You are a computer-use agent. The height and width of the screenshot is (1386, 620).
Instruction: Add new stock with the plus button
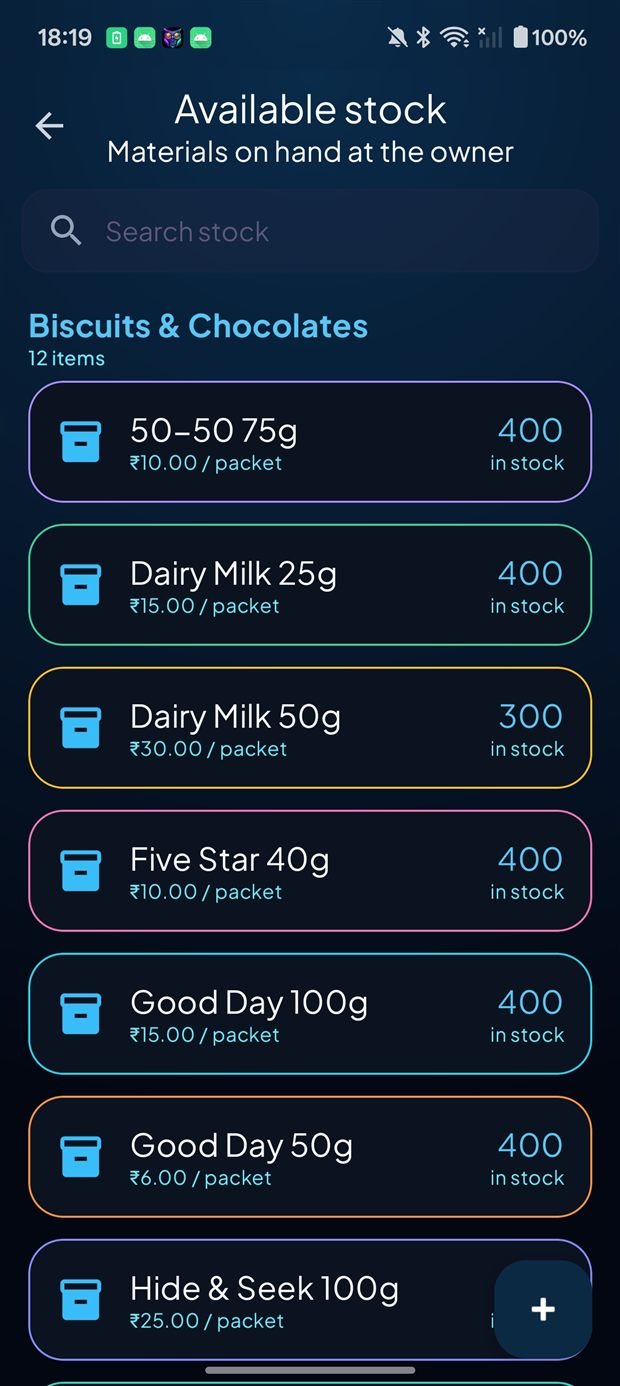(x=543, y=1309)
